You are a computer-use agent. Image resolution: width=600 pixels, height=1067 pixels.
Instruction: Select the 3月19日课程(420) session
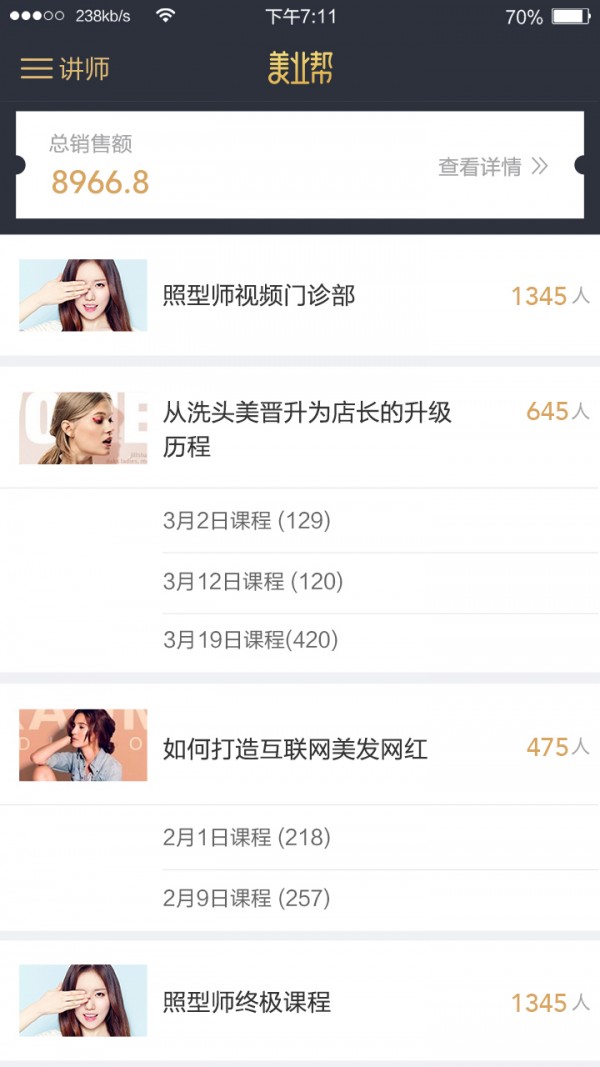click(250, 640)
